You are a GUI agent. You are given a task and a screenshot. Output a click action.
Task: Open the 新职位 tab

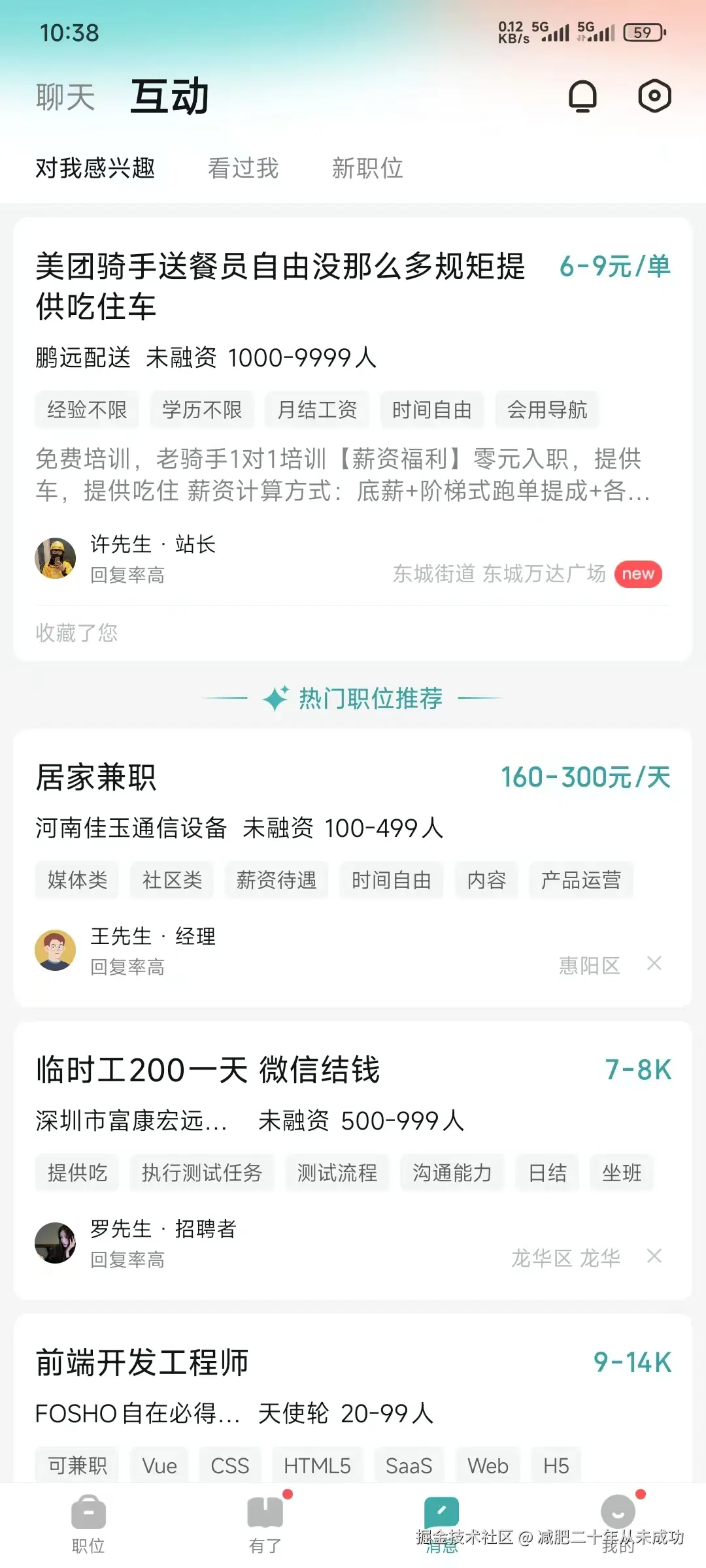click(367, 168)
